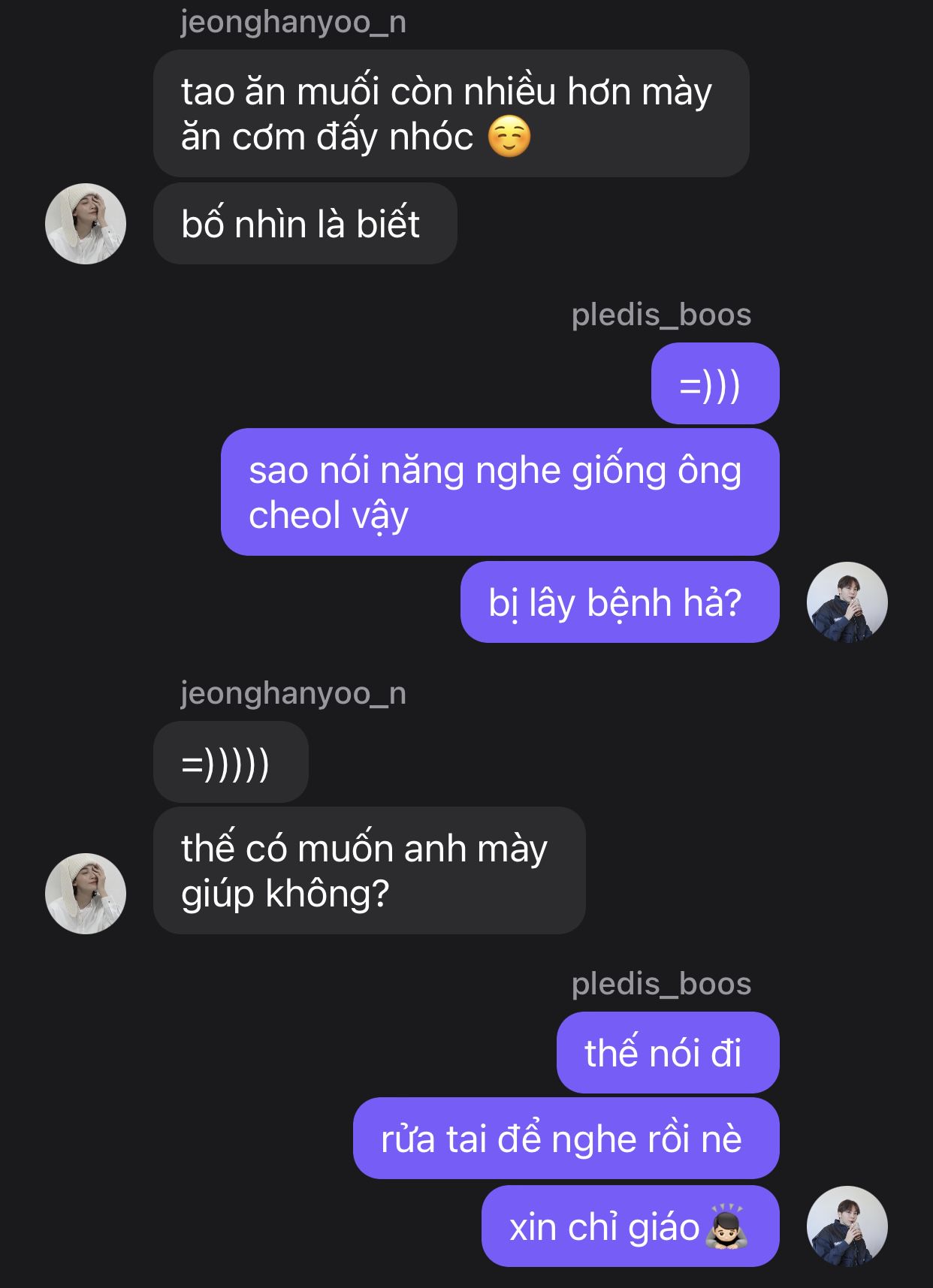Screen dimensions: 933x1288
Task: Open pledis_boos's avatar next to "xin chỉ giáo"
Action: (x=847, y=1226)
